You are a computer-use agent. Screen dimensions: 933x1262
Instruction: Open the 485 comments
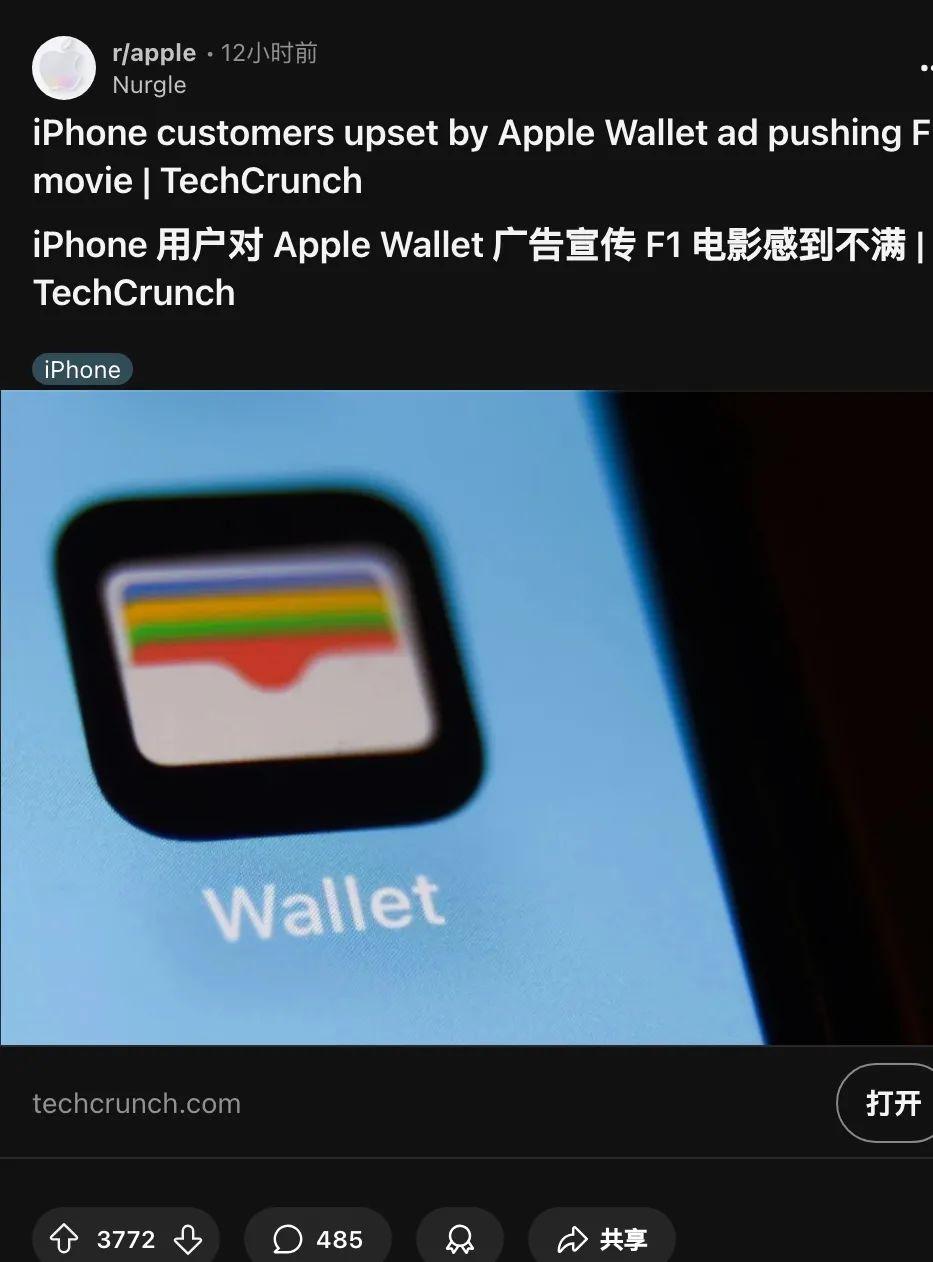[x=317, y=1240]
